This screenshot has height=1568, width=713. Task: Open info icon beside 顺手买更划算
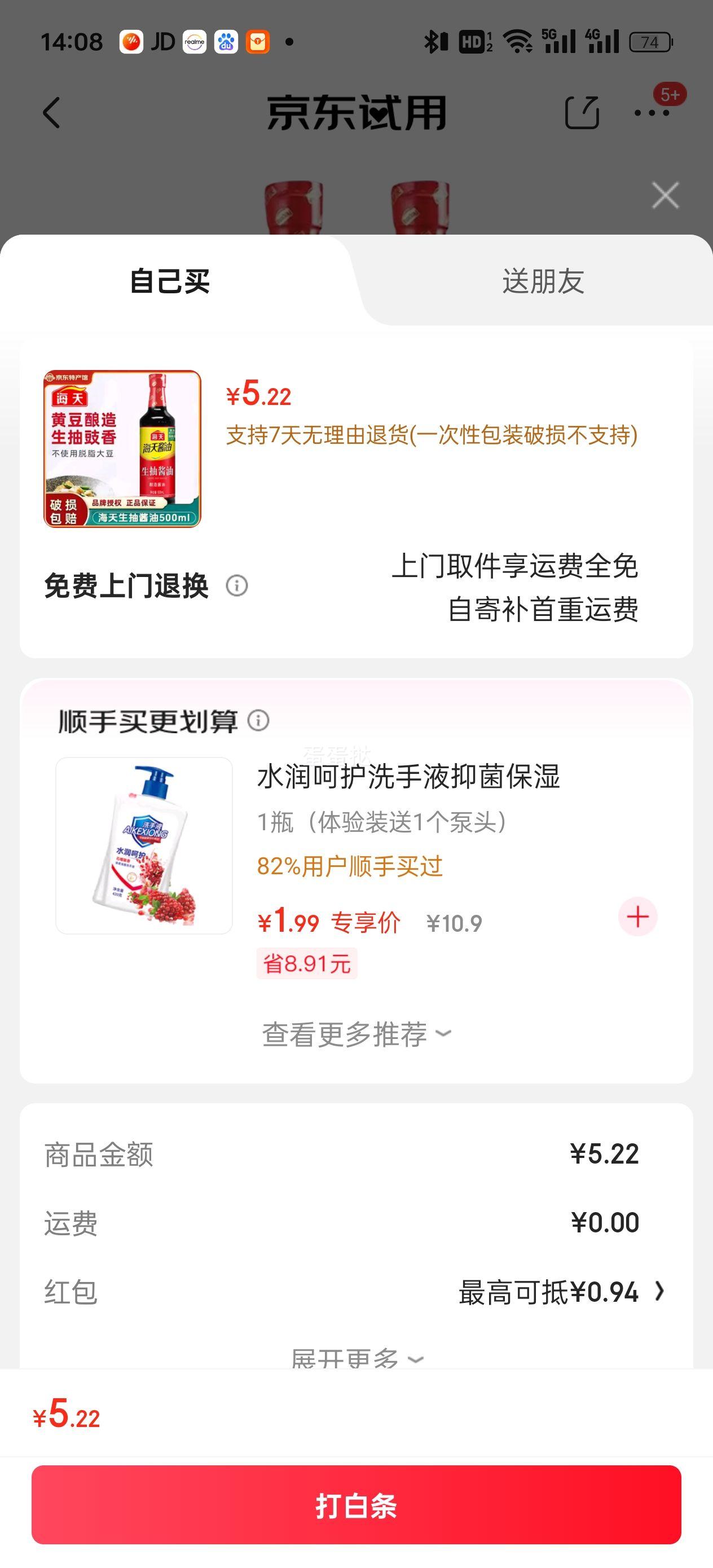pyautogui.click(x=258, y=721)
